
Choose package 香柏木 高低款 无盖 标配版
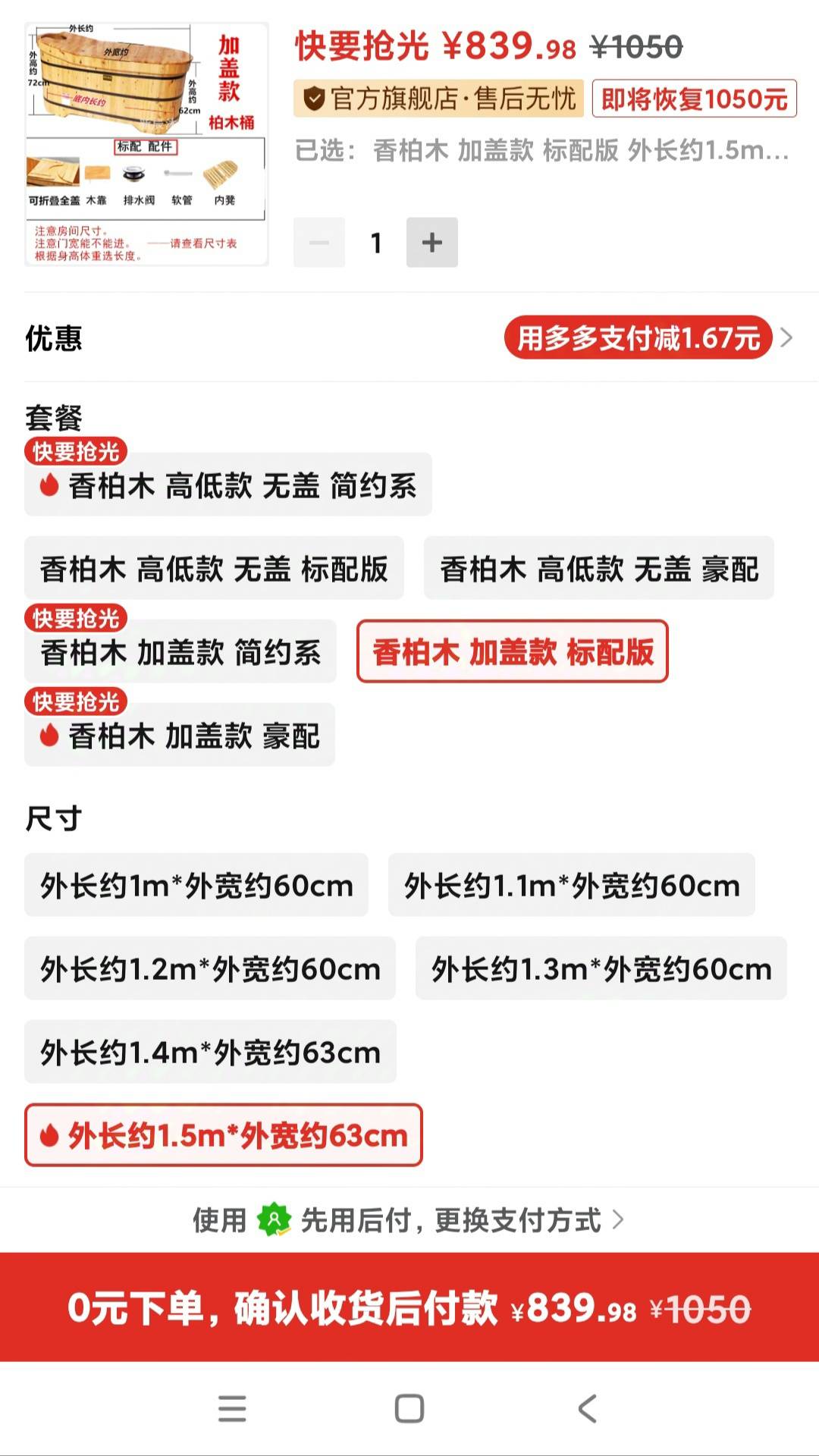214,569
